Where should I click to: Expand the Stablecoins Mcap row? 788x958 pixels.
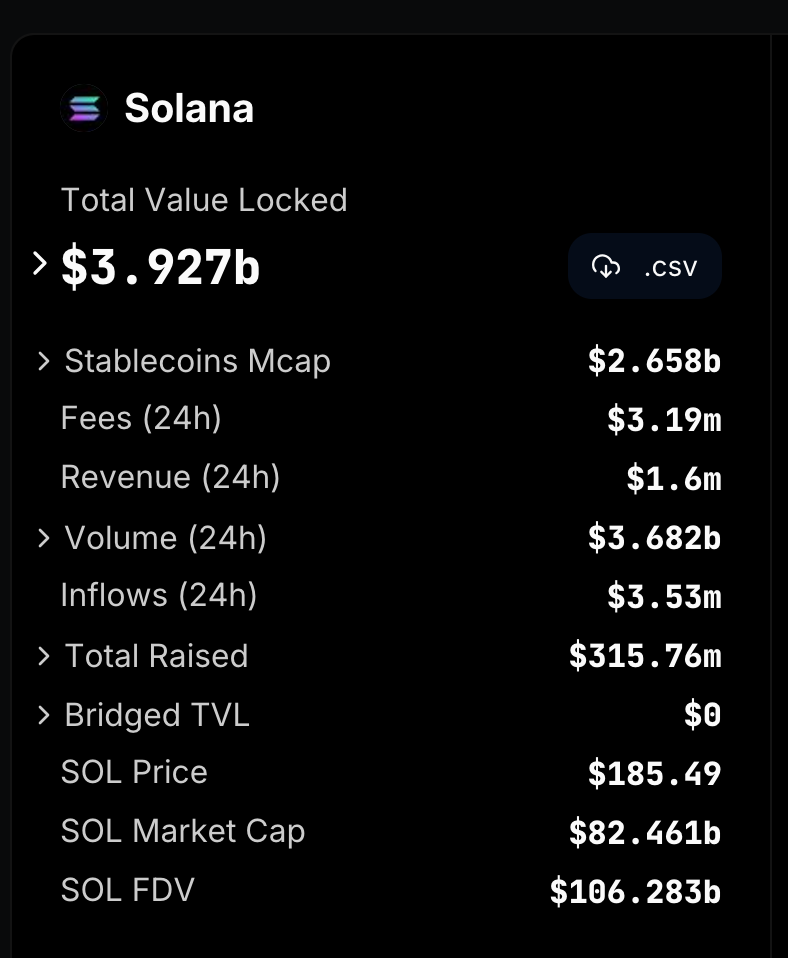pyautogui.click(x=42, y=361)
